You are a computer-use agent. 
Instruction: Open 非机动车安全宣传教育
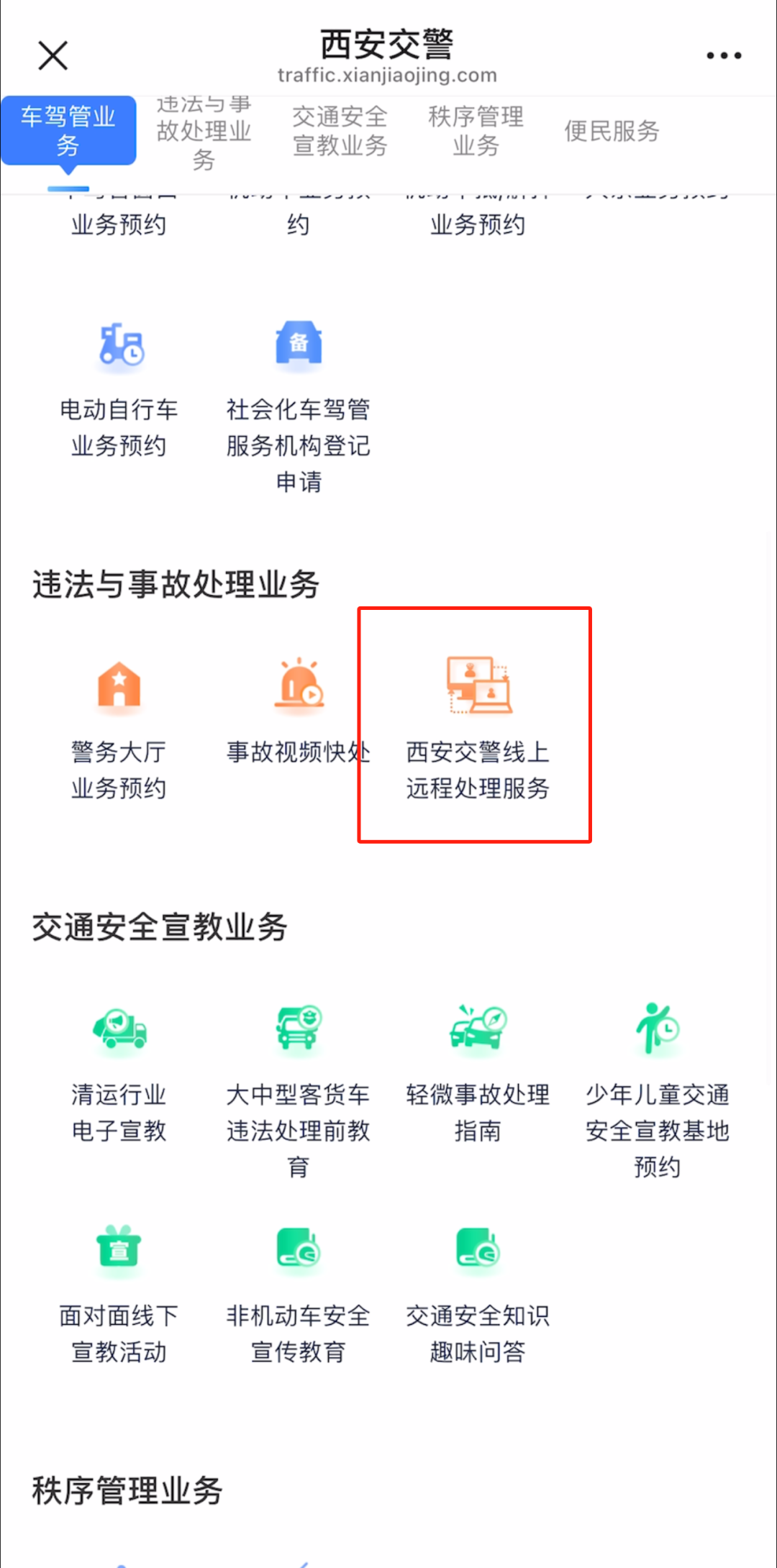[x=299, y=1291]
